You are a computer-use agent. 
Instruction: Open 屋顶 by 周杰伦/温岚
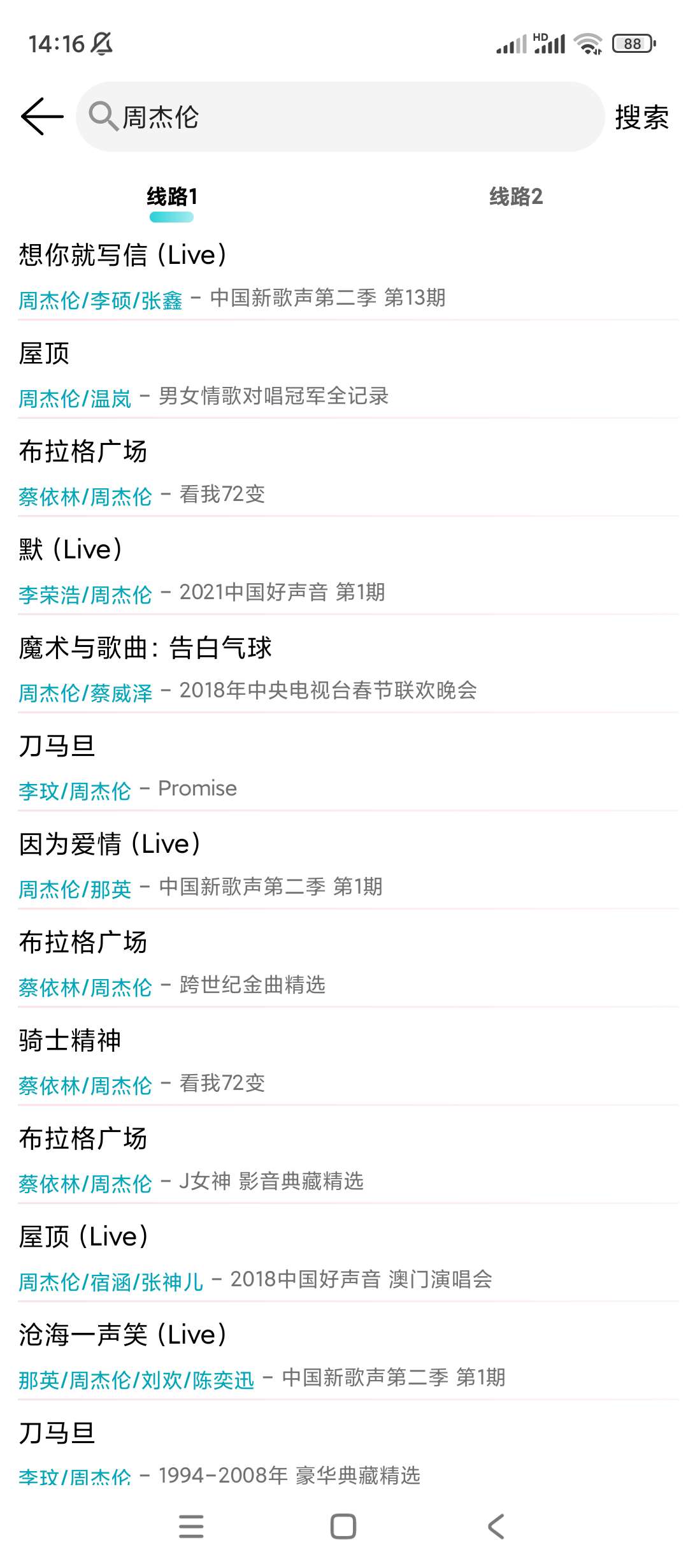point(344,373)
